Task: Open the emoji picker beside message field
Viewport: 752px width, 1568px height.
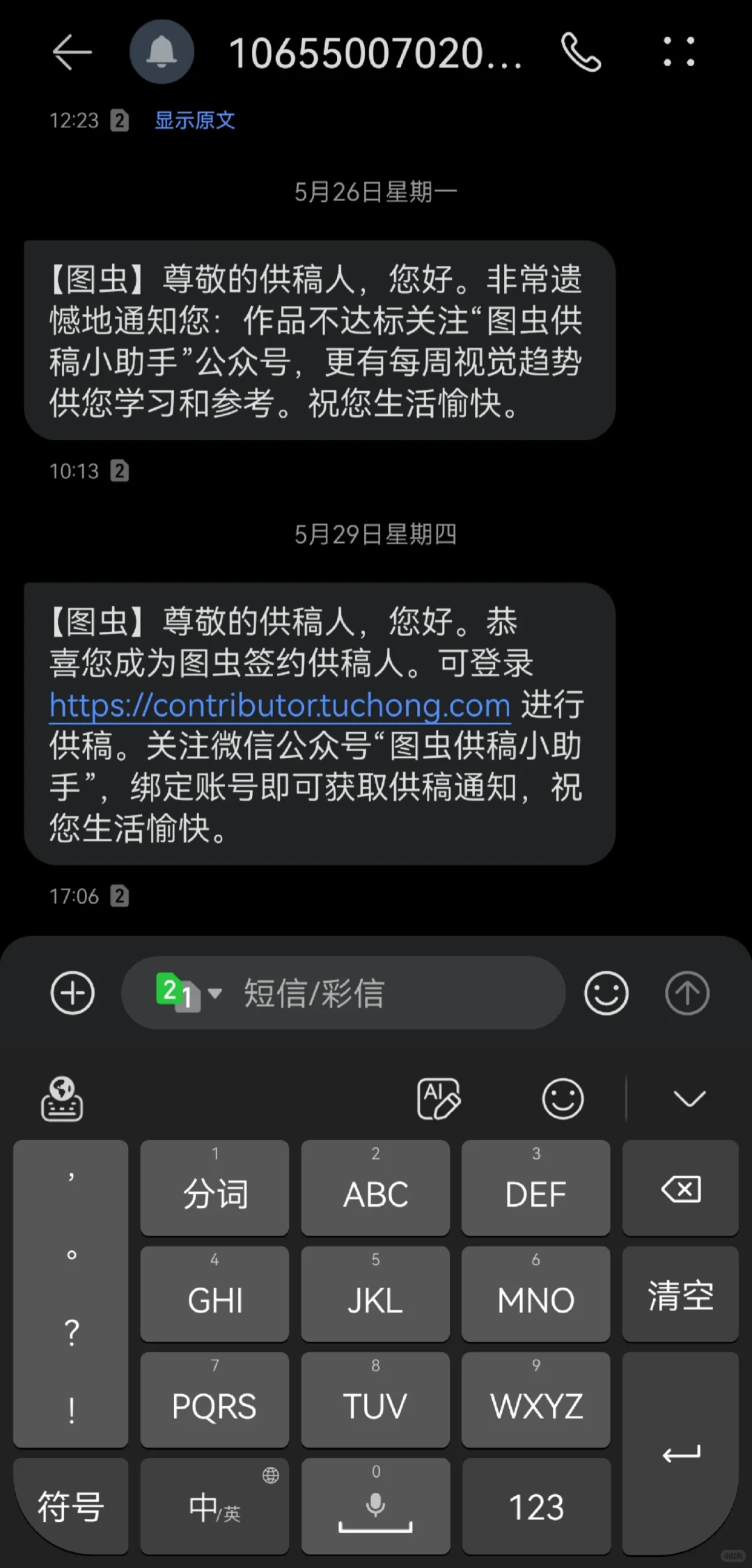Action: [x=606, y=992]
